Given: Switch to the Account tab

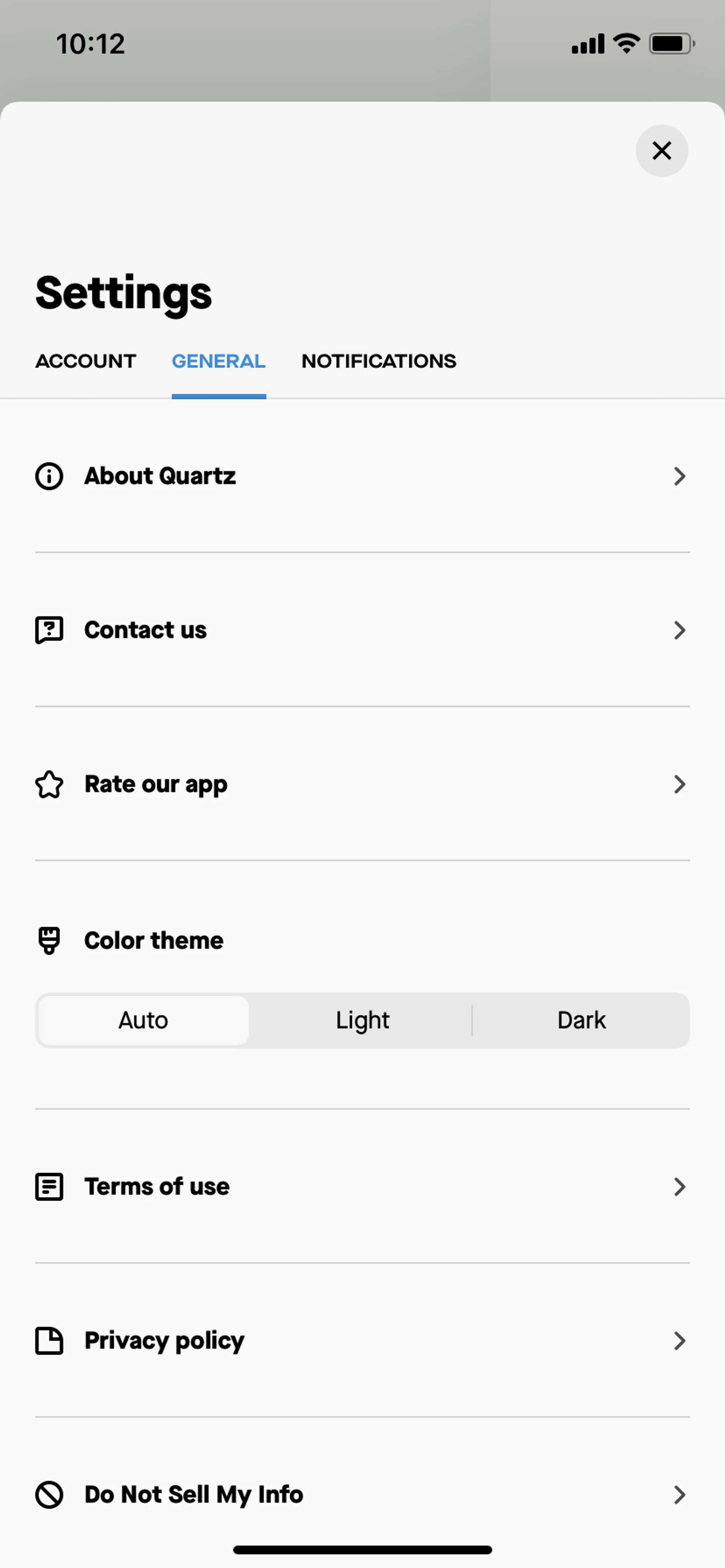Looking at the screenshot, I should (86, 361).
